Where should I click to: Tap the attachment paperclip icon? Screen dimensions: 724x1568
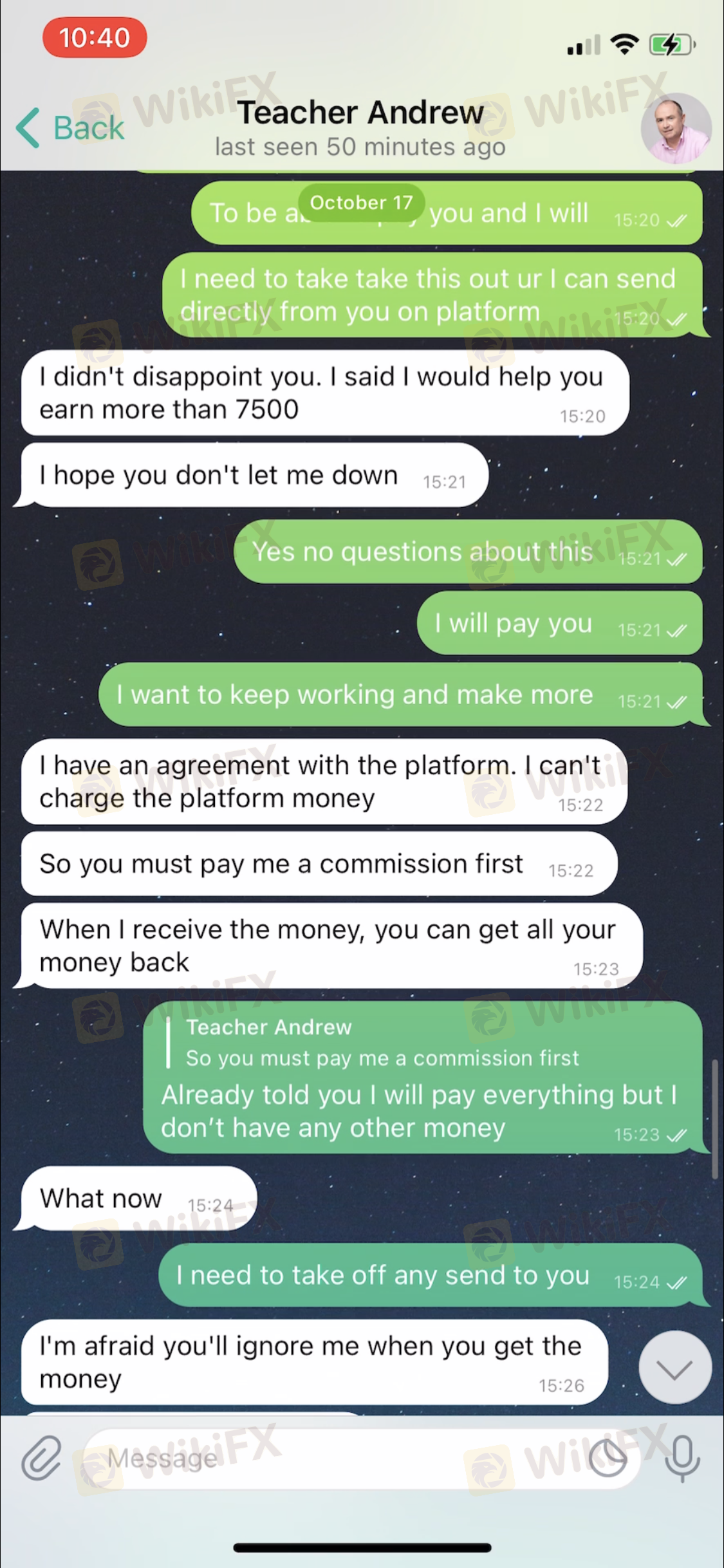(42, 1457)
